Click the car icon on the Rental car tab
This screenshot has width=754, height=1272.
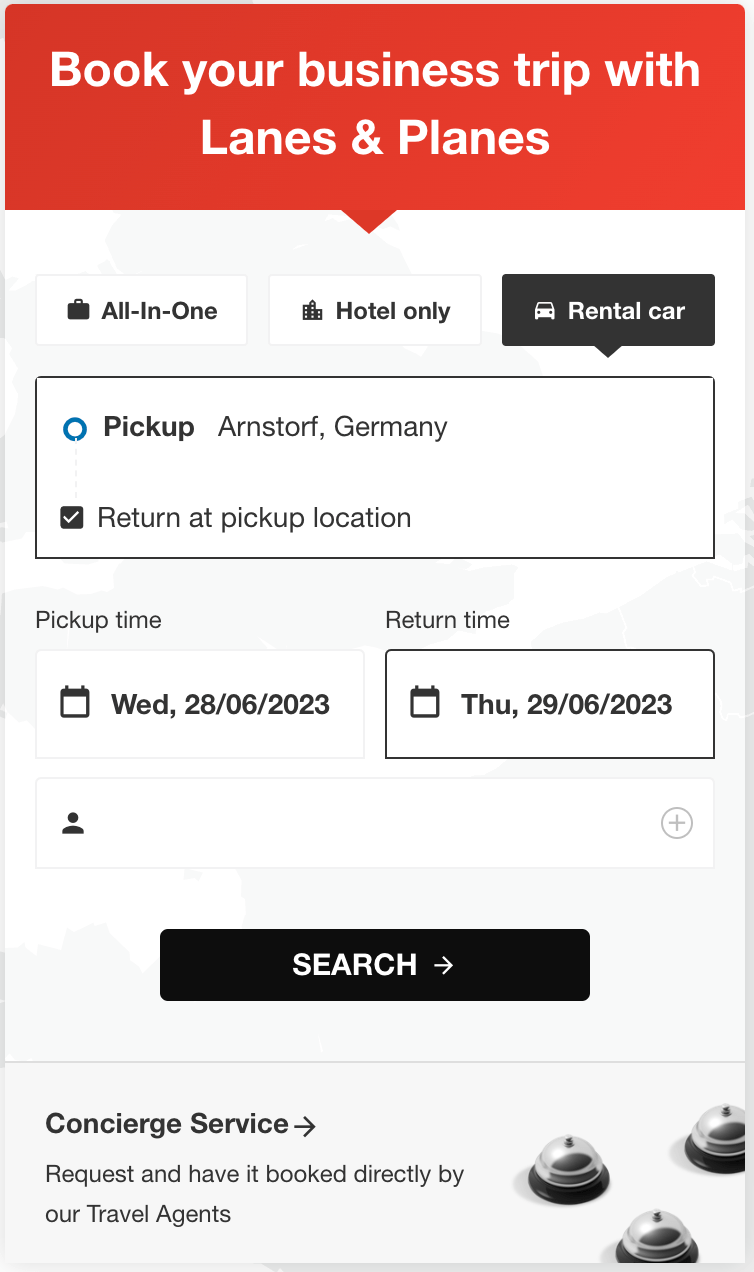(545, 310)
